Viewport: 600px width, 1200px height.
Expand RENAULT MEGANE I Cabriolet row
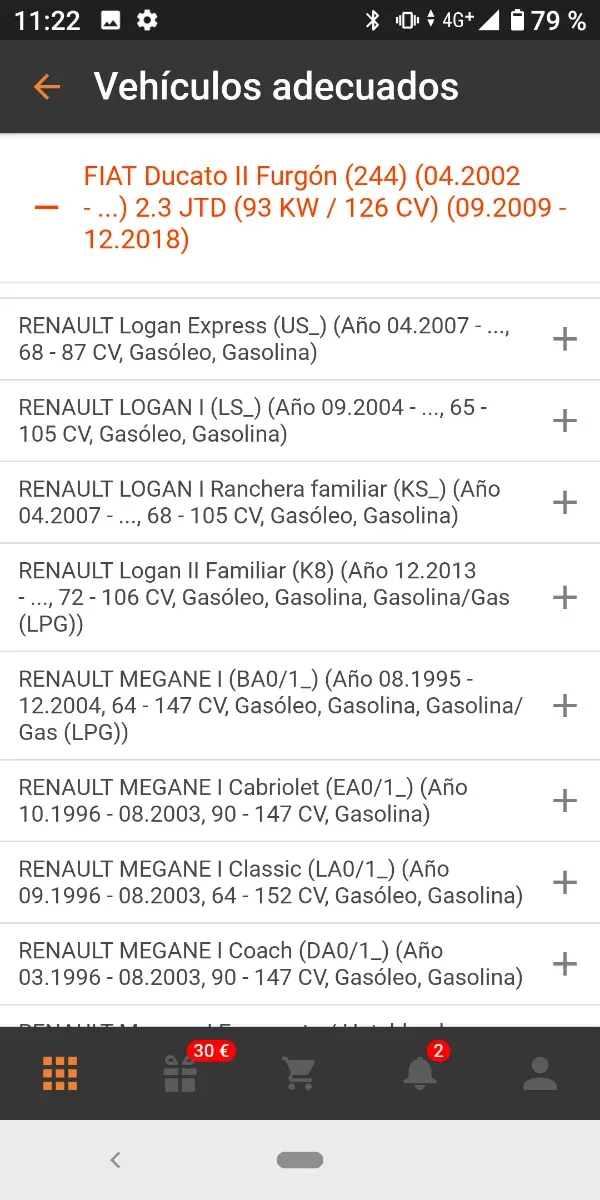tap(565, 800)
